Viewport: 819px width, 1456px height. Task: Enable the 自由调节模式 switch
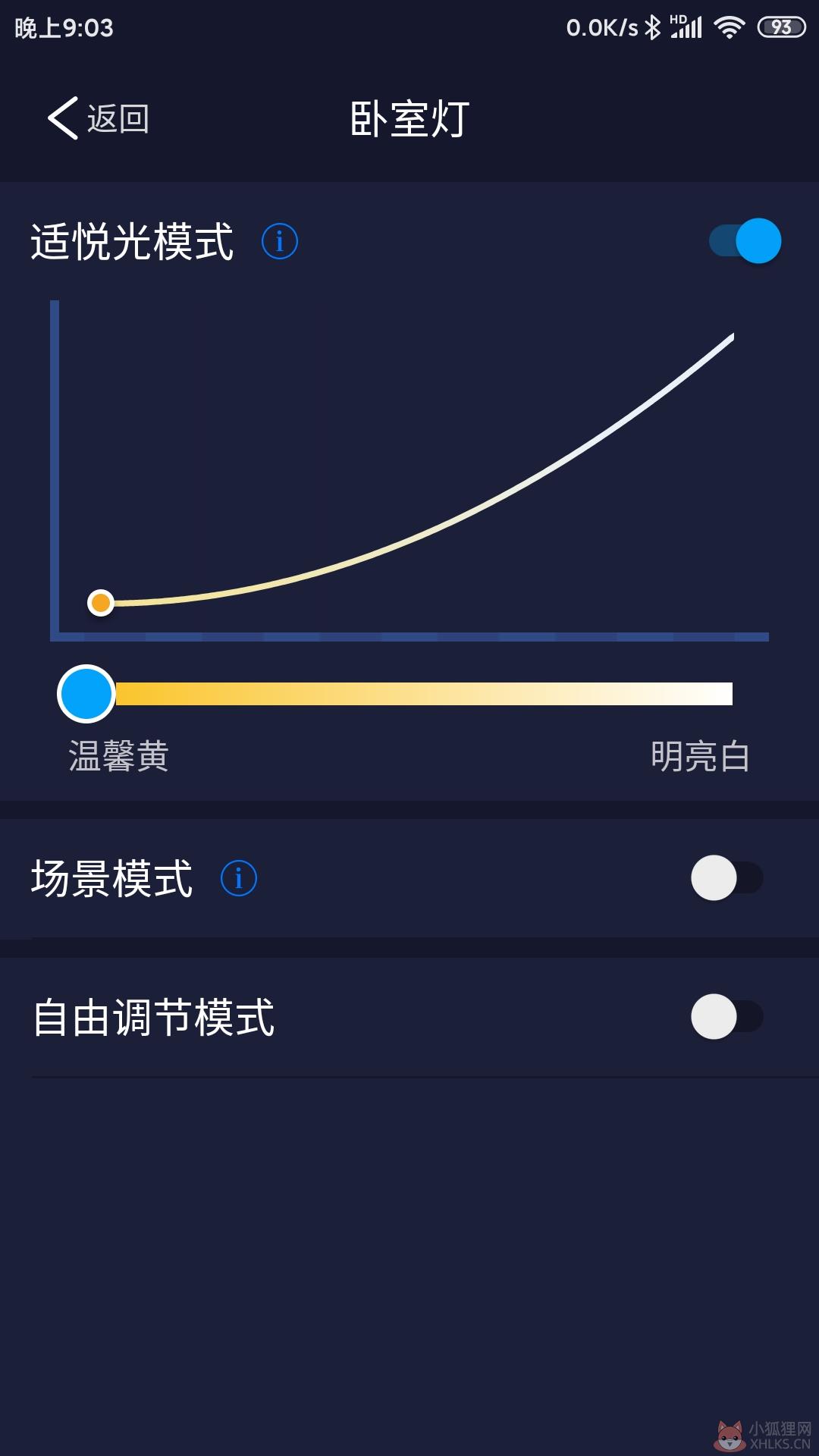click(726, 1017)
